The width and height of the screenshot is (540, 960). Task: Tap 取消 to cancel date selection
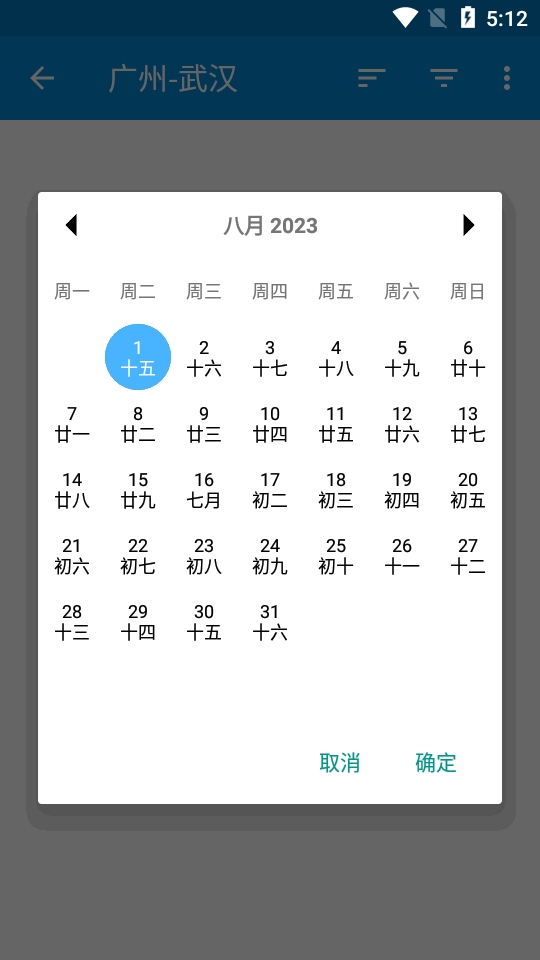pos(340,763)
